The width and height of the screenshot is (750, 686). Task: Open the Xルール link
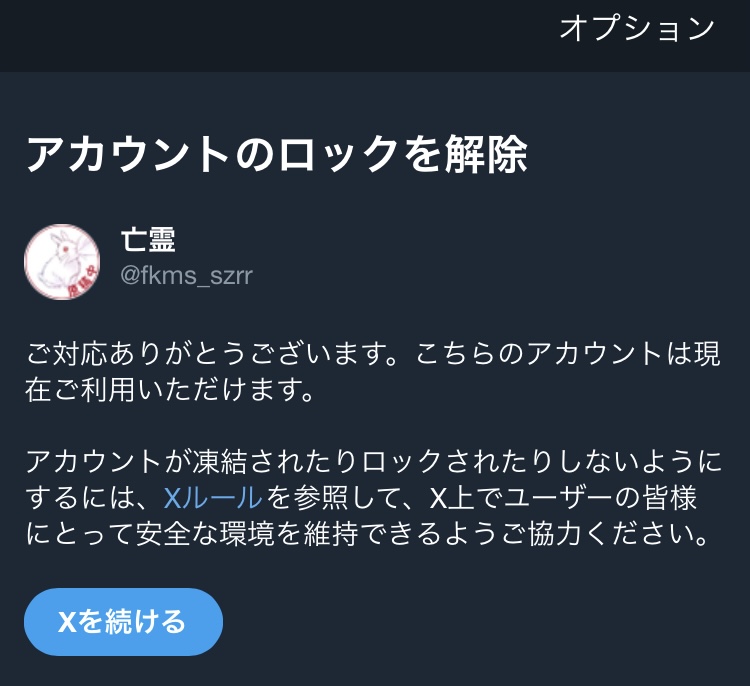point(212,496)
